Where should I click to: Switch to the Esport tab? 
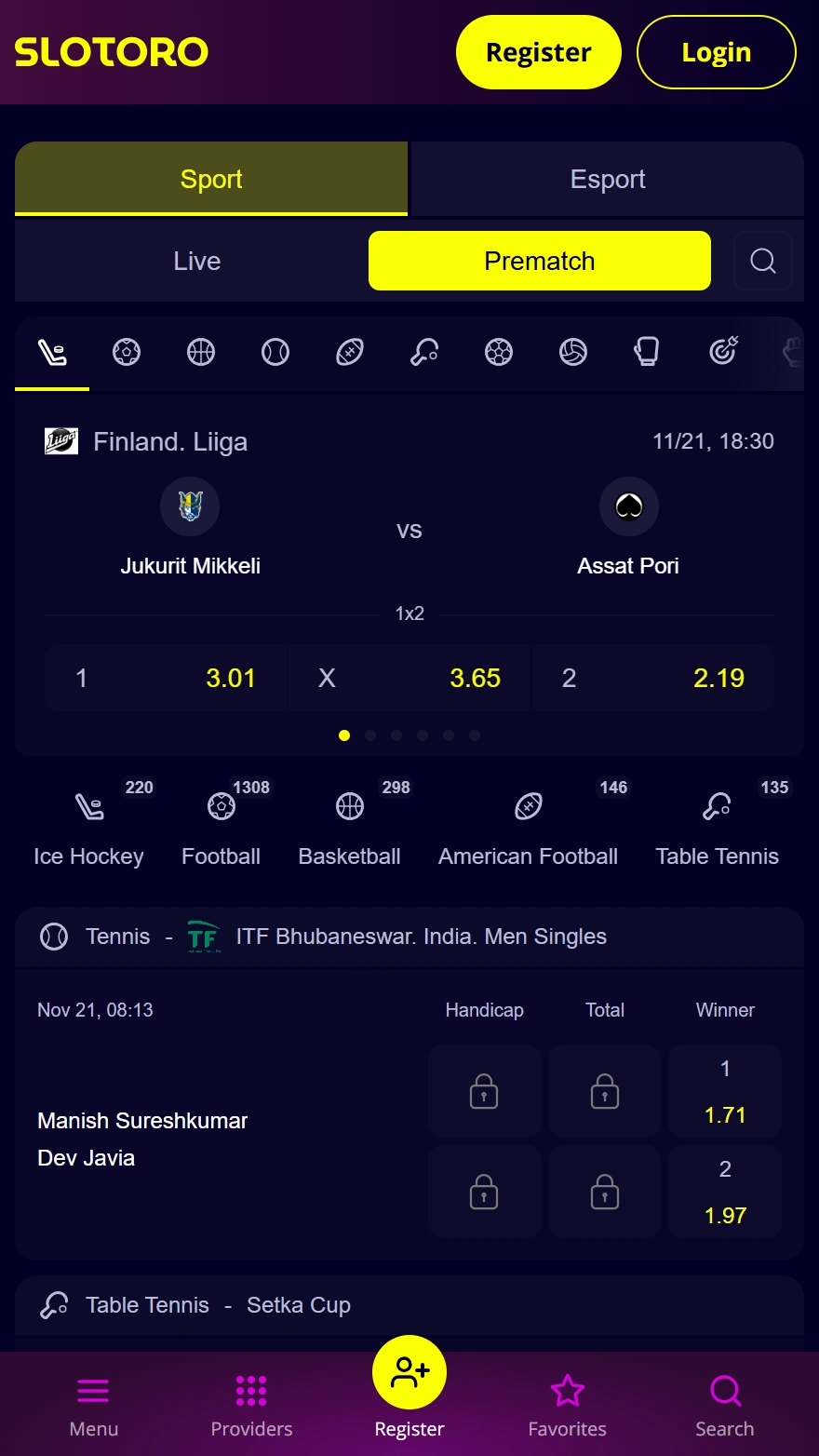coord(608,179)
